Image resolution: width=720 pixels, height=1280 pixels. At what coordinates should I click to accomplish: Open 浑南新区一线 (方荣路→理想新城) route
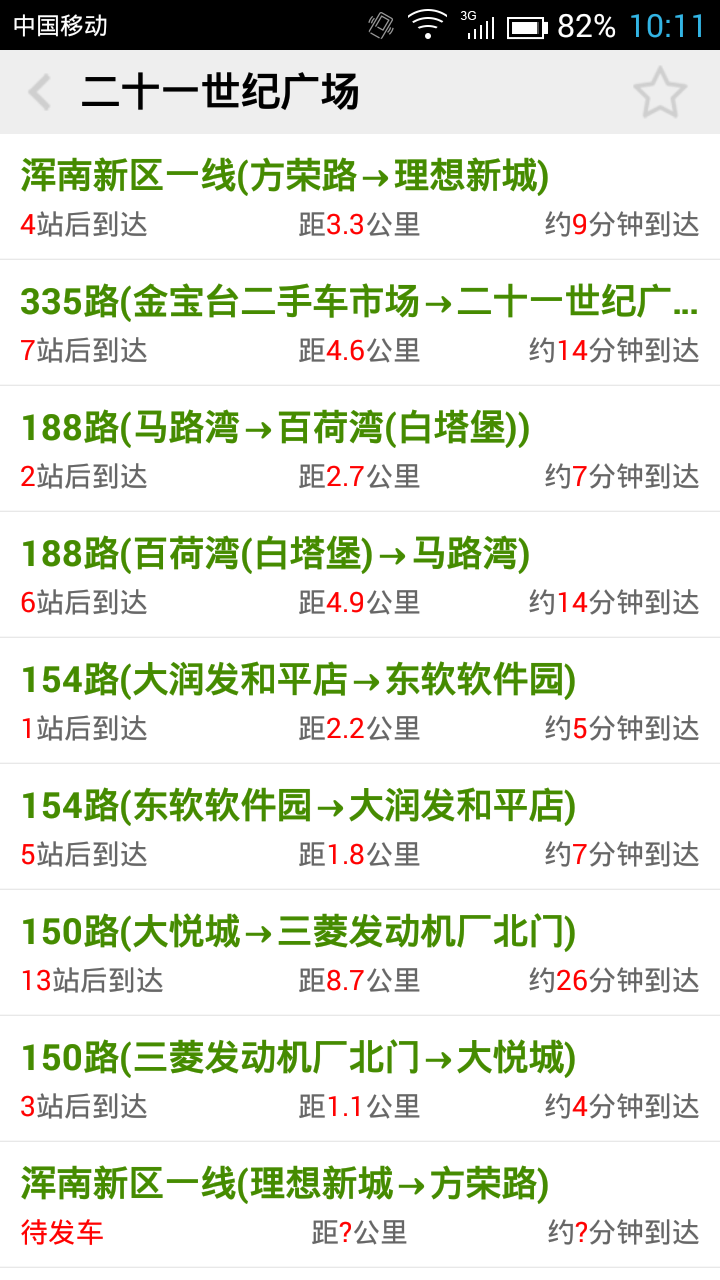pos(360,197)
